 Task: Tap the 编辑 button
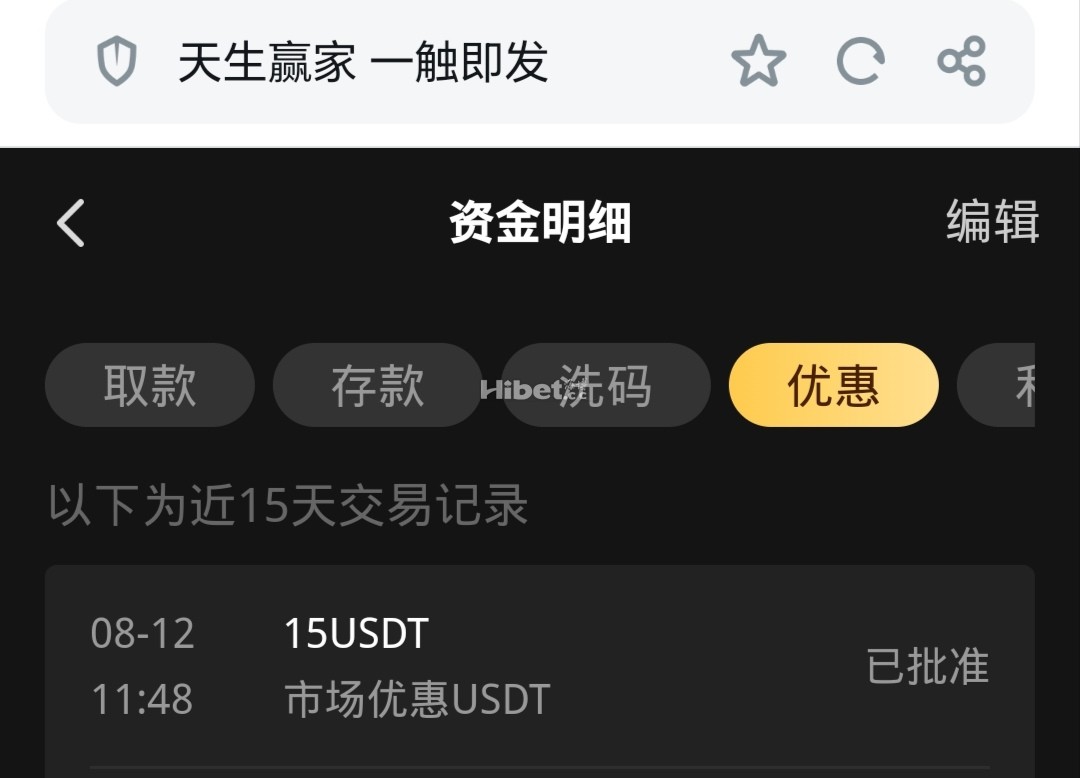click(992, 222)
